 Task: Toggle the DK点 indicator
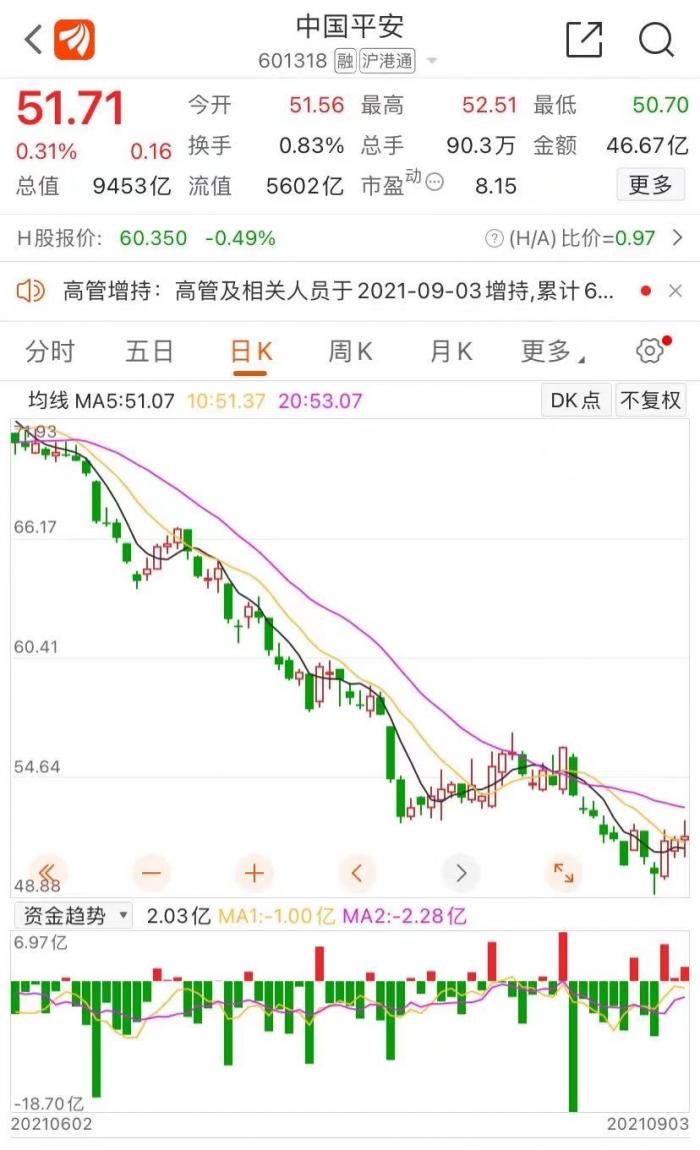click(x=576, y=401)
